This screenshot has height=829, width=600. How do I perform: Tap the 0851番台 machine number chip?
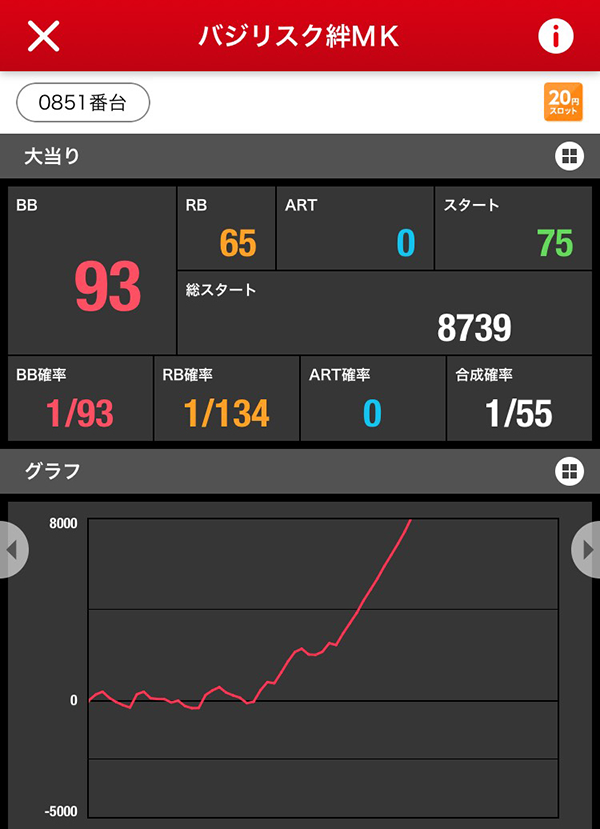83,102
